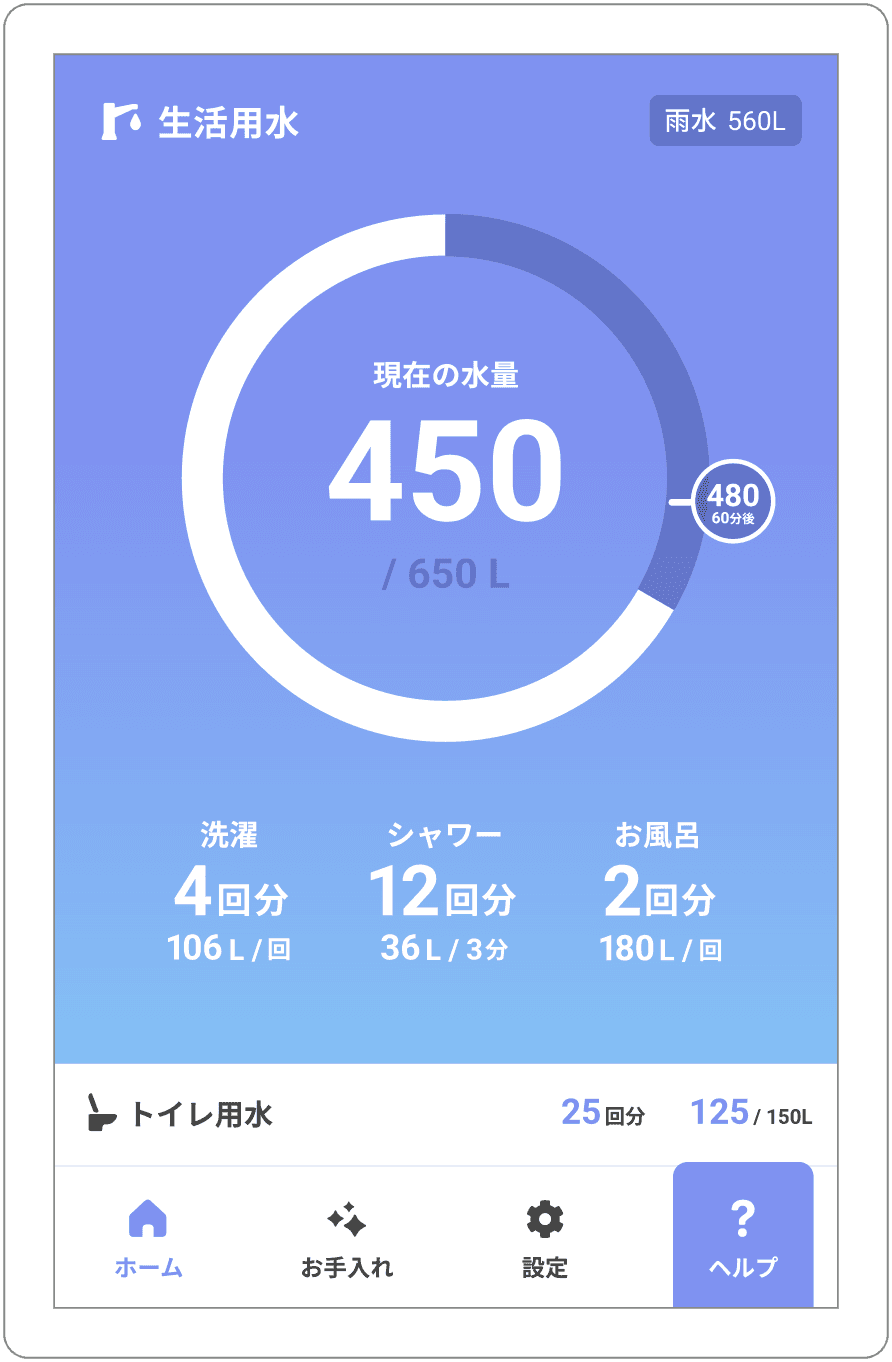Tap the 雨水 560L chip

[725, 121]
